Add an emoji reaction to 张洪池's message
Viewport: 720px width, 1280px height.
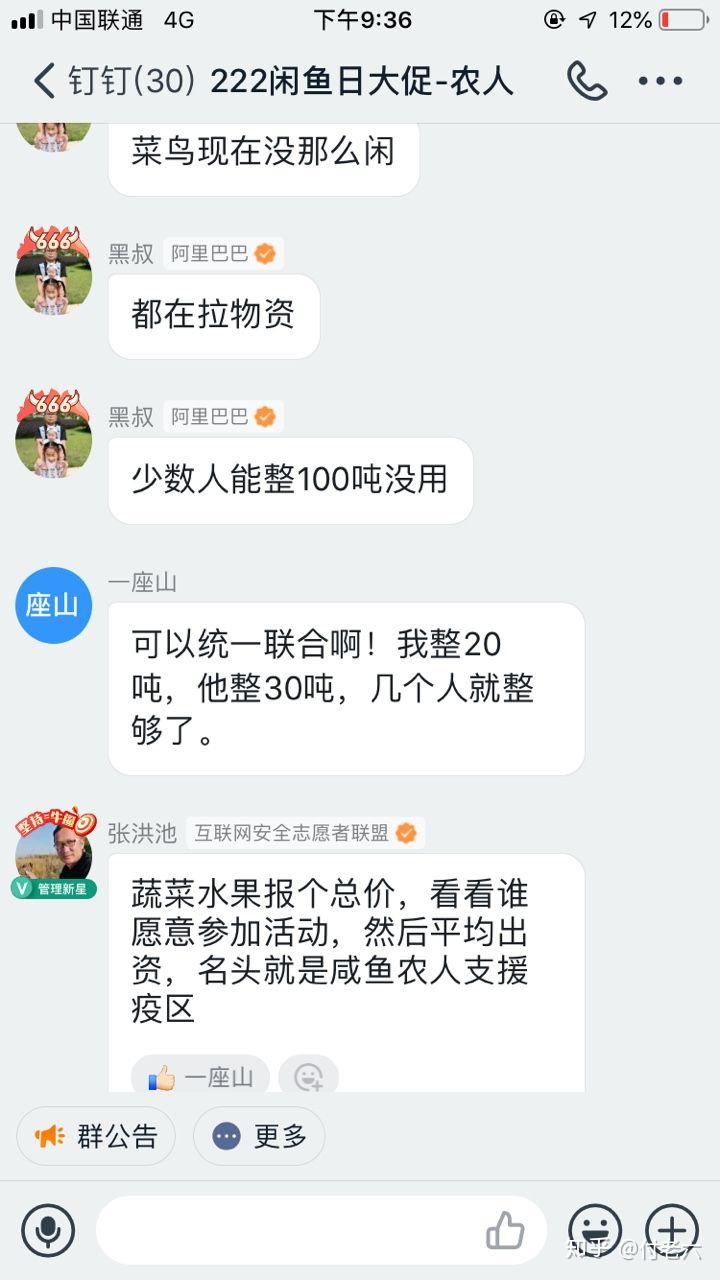308,1076
